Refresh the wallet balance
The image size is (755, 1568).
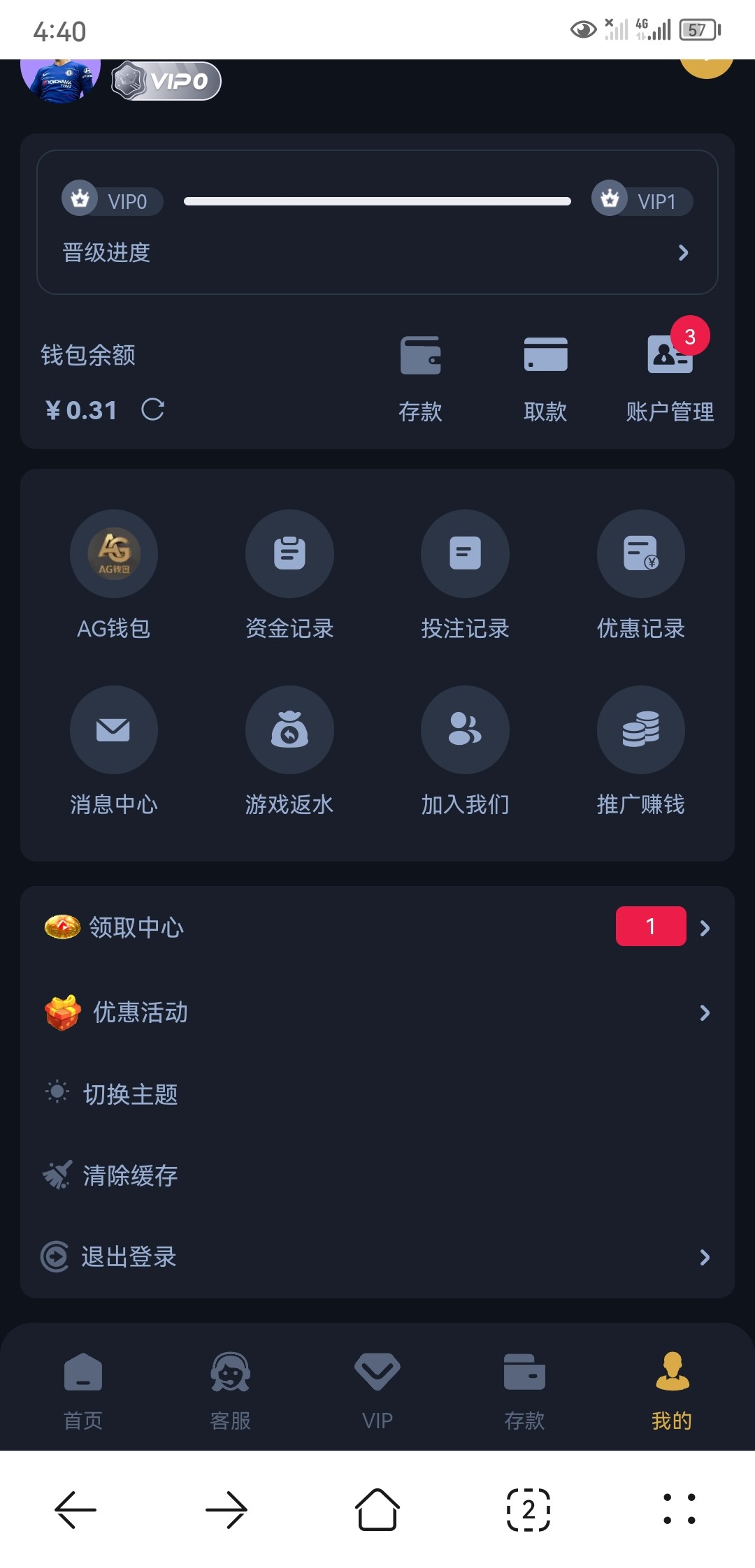coord(152,409)
